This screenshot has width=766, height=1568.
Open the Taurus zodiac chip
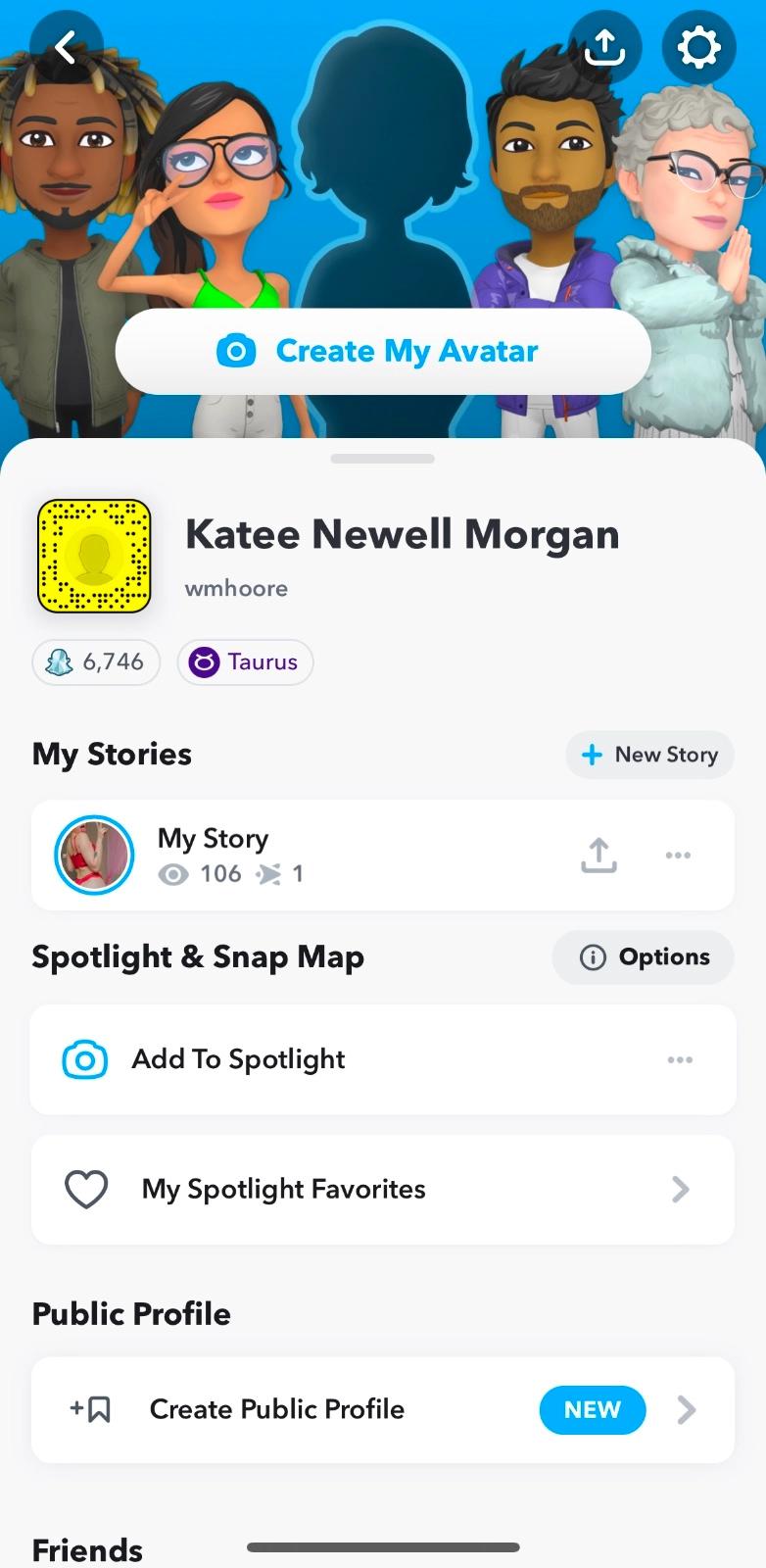[x=245, y=662]
